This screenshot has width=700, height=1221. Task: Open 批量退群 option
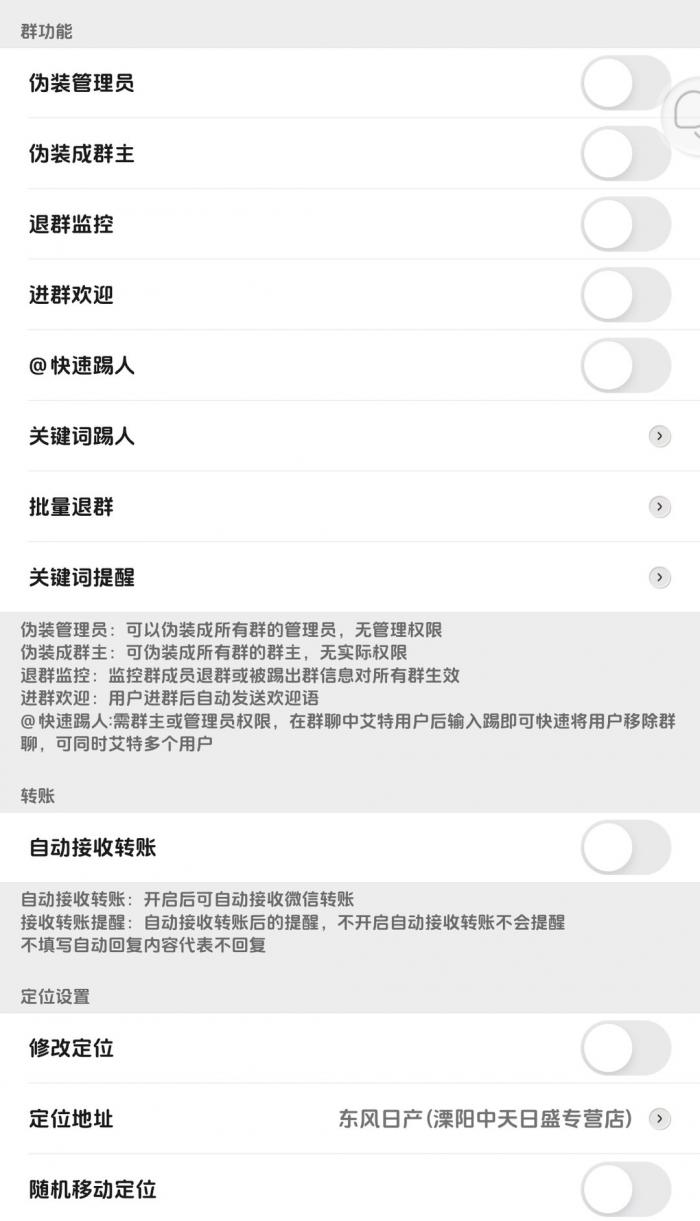[350, 507]
